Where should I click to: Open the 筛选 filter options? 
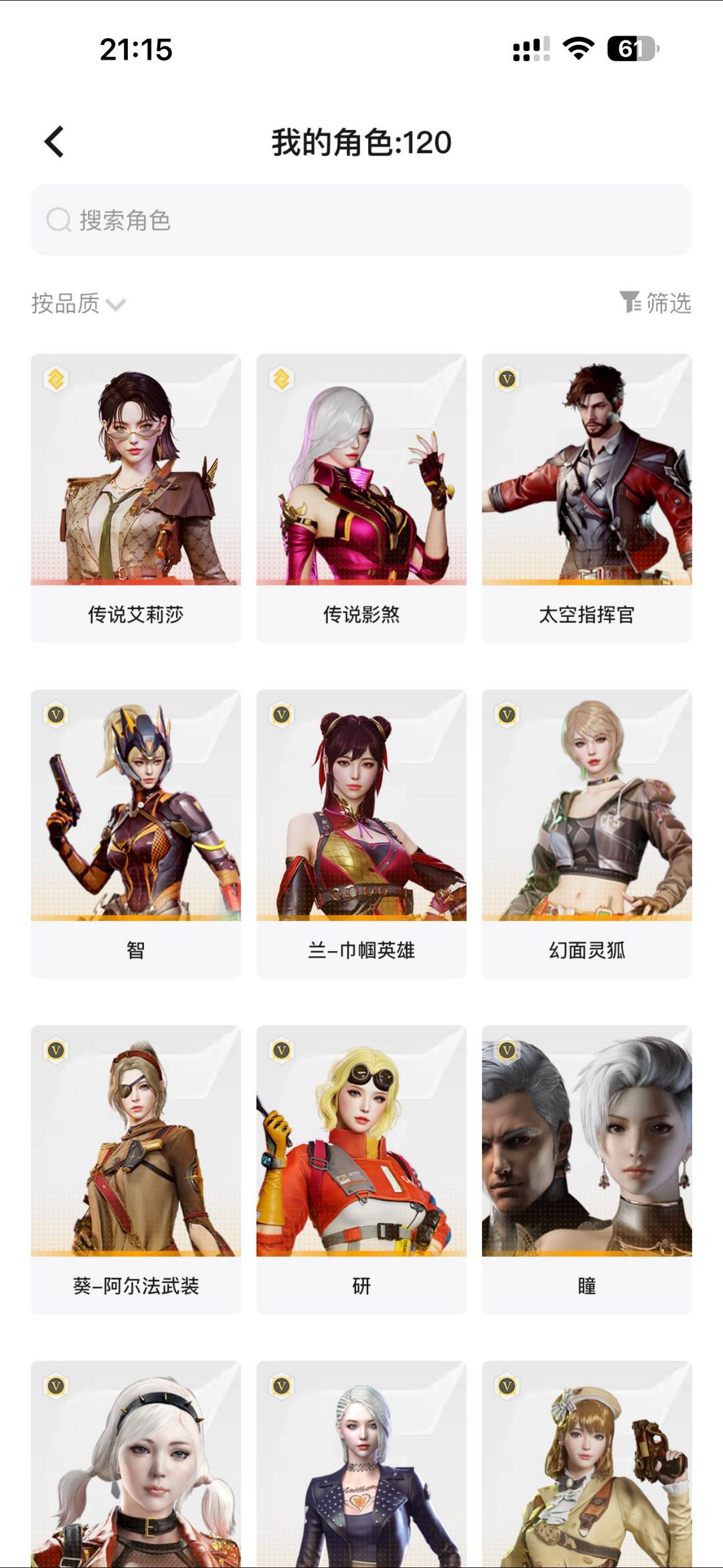[x=655, y=303]
